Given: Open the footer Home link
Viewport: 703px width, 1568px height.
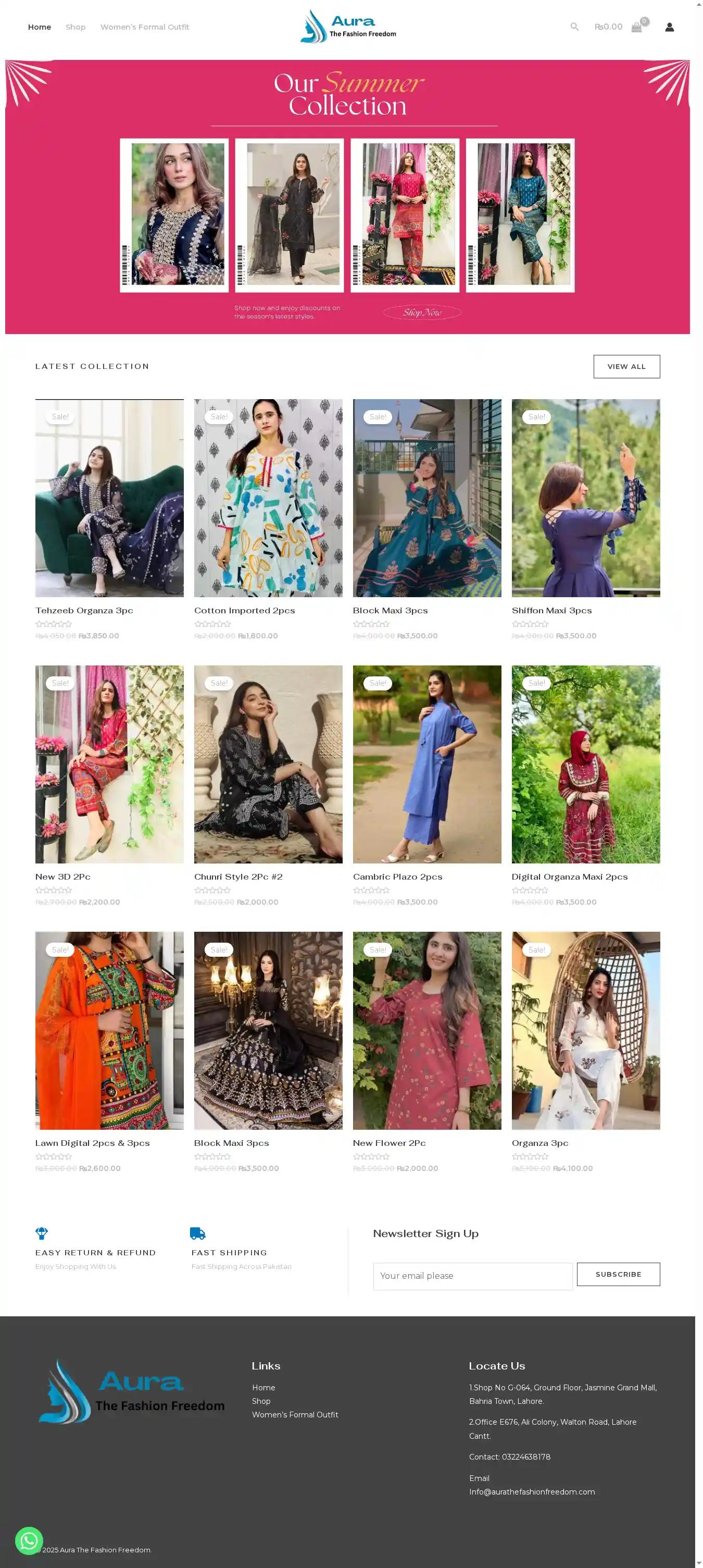Looking at the screenshot, I should (263, 1387).
